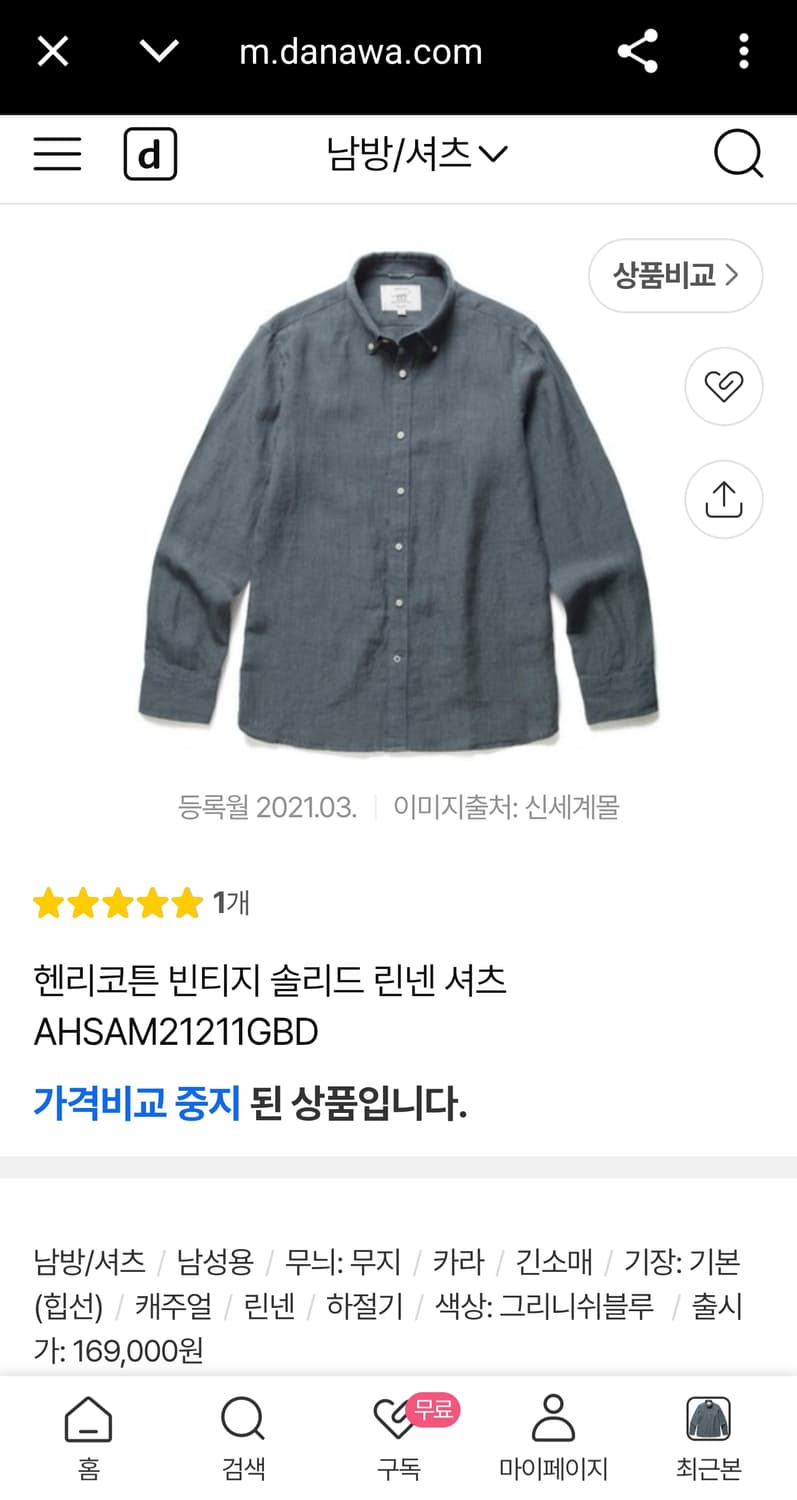This screenshot has height=1500, width=797.
Task: Open the Danawa search icon
Action: coord(737,155)
